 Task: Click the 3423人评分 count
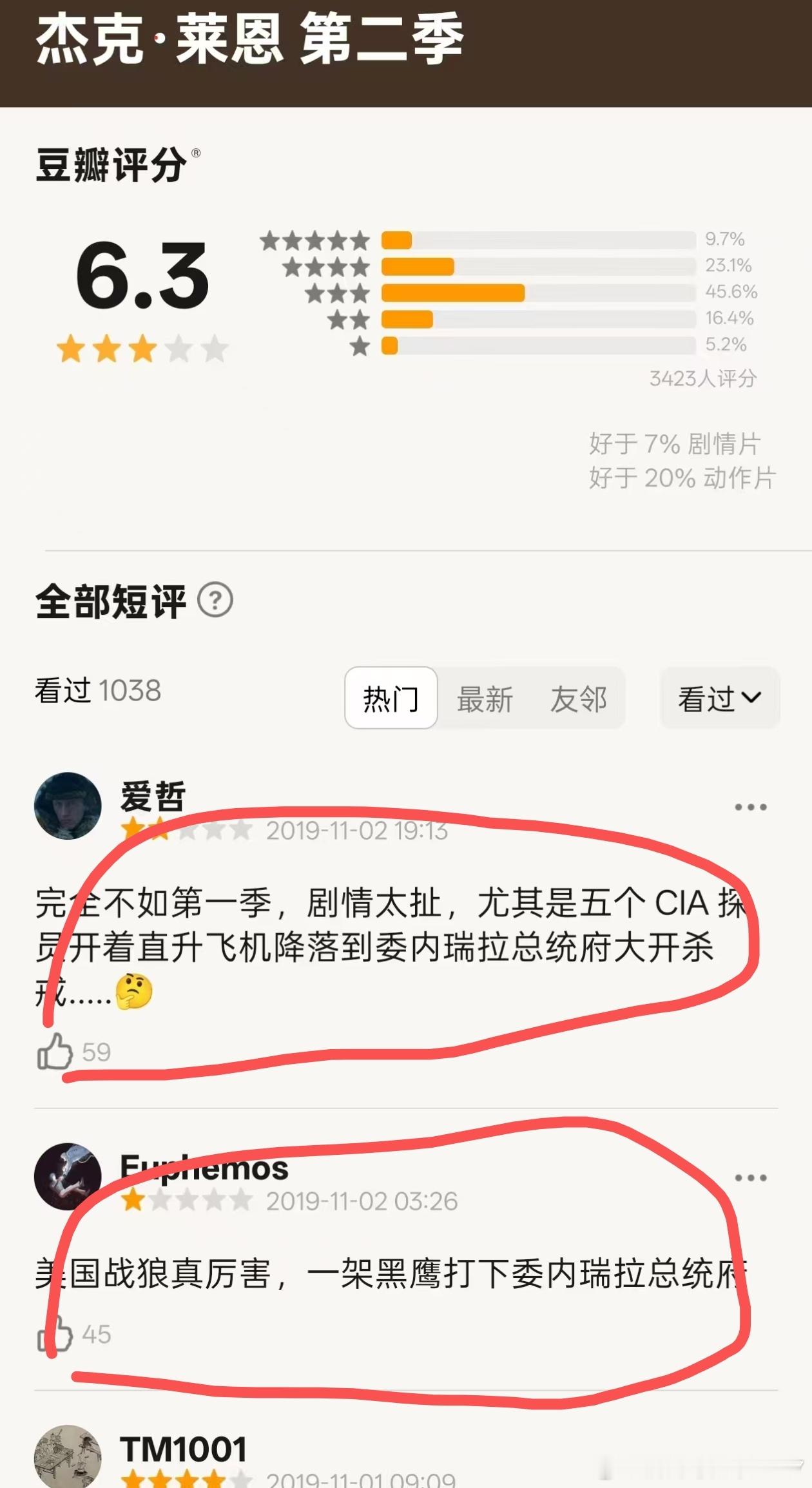point(704,380)
